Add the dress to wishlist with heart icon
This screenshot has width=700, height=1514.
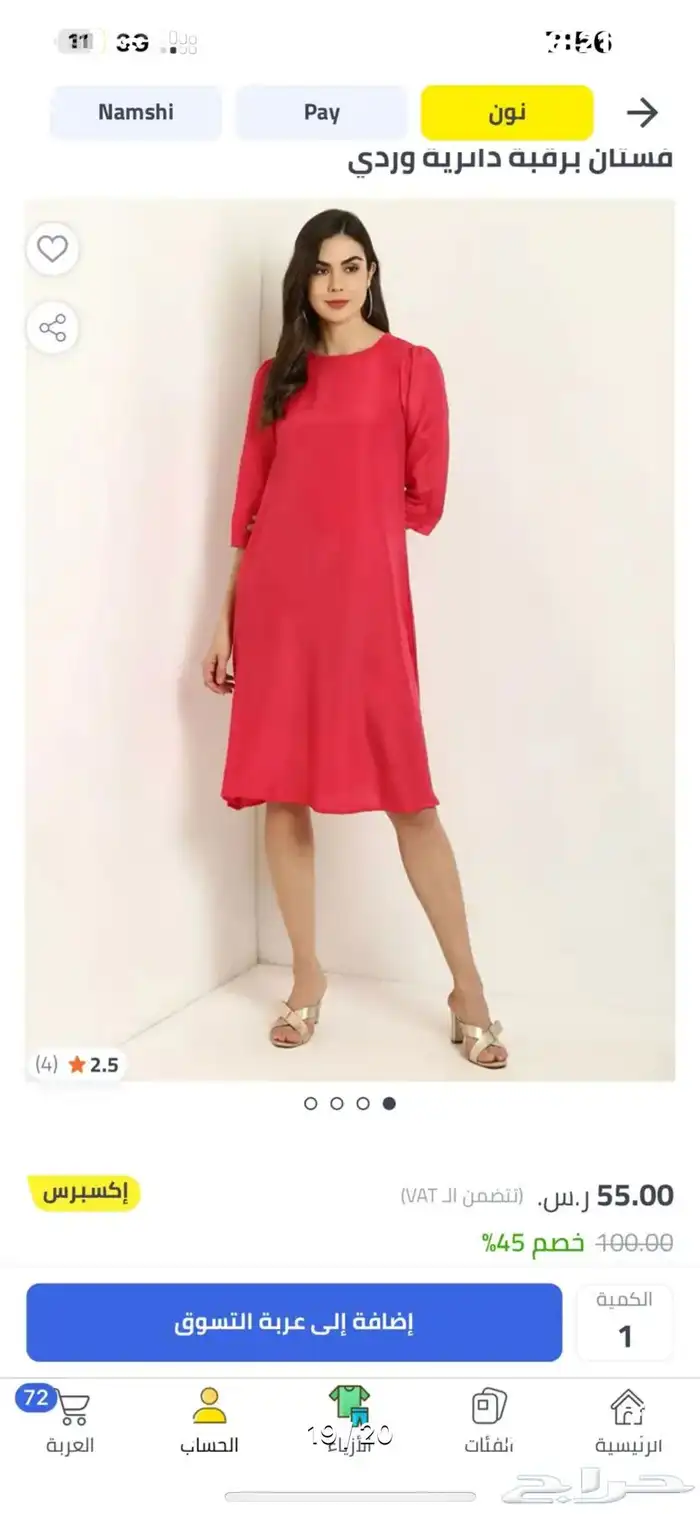tap(52, 249)
